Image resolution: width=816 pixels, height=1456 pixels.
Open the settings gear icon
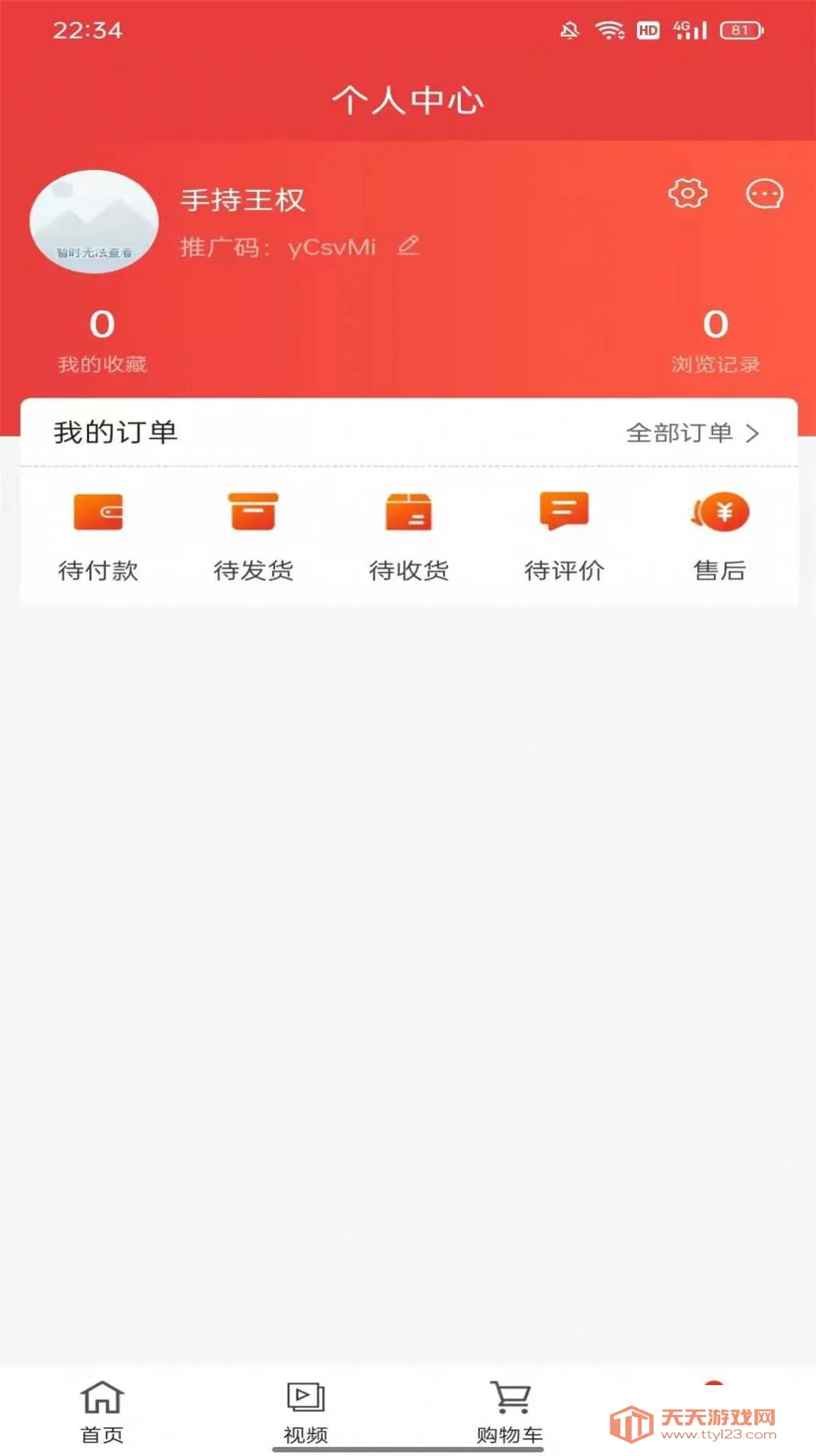pos(688,194)
